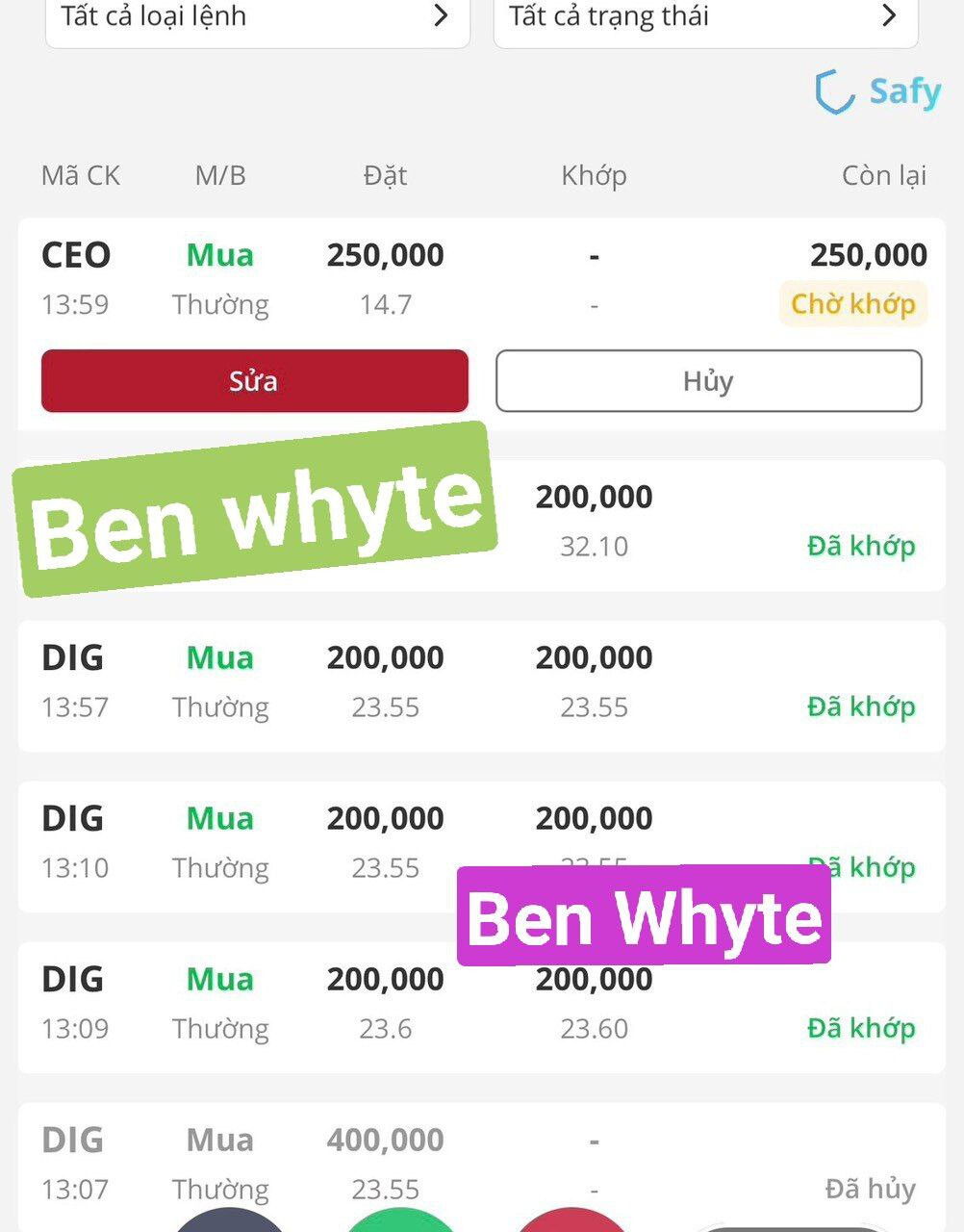The width and height of the screenshot is (964, 1232).
Task: Cancel the CEO order with Hủy
Action: pos(708,381)
